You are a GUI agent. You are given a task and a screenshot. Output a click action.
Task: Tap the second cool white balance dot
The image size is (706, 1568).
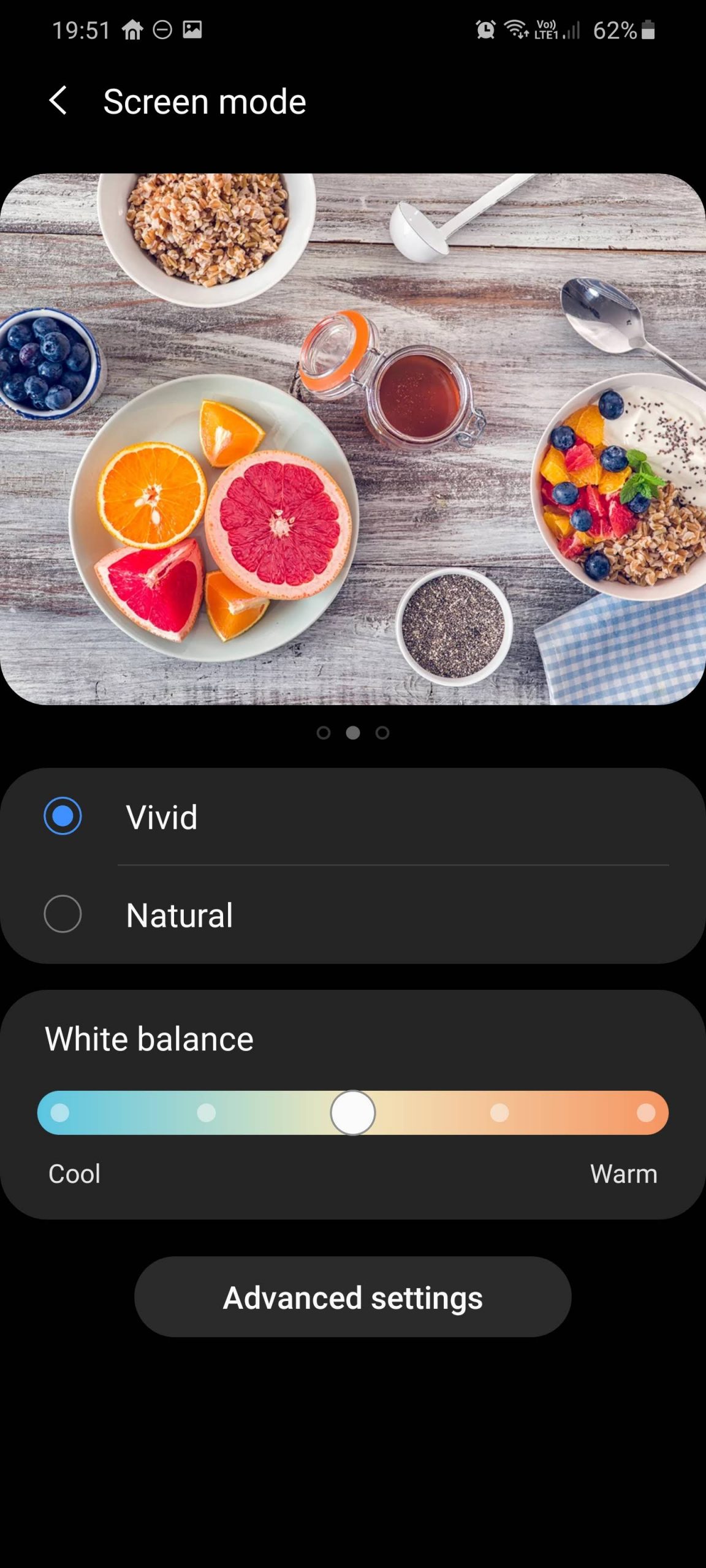206,1112
